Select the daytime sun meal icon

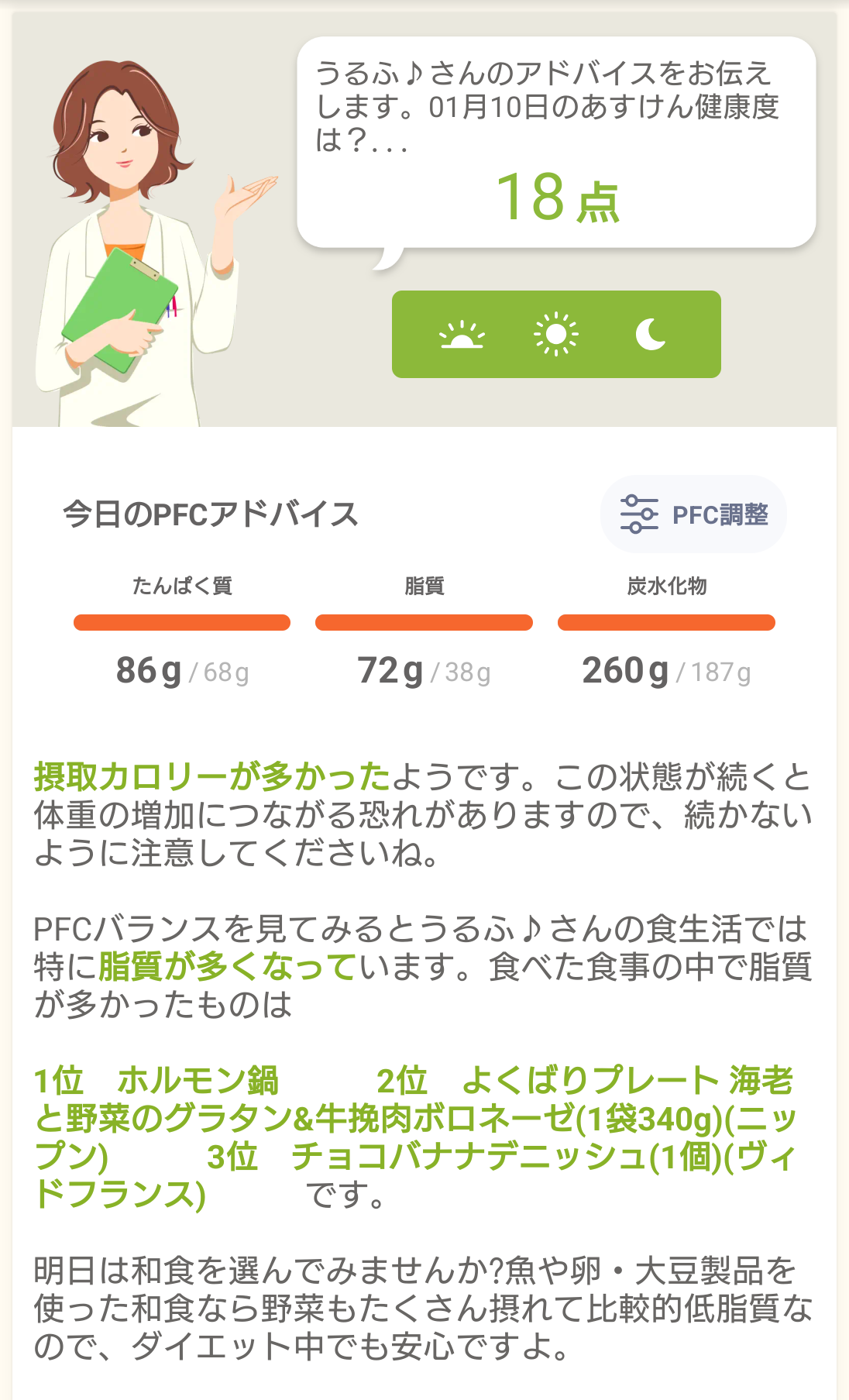pyautogui.click(x=555, y=335)
